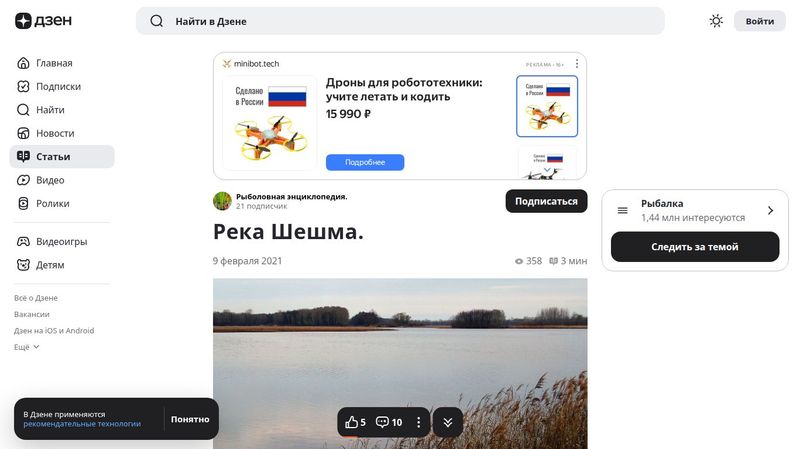The height and width of the screenshot is (449, 800).
Task: Dismiss notice with Понятно
Action: pos(190,419)
